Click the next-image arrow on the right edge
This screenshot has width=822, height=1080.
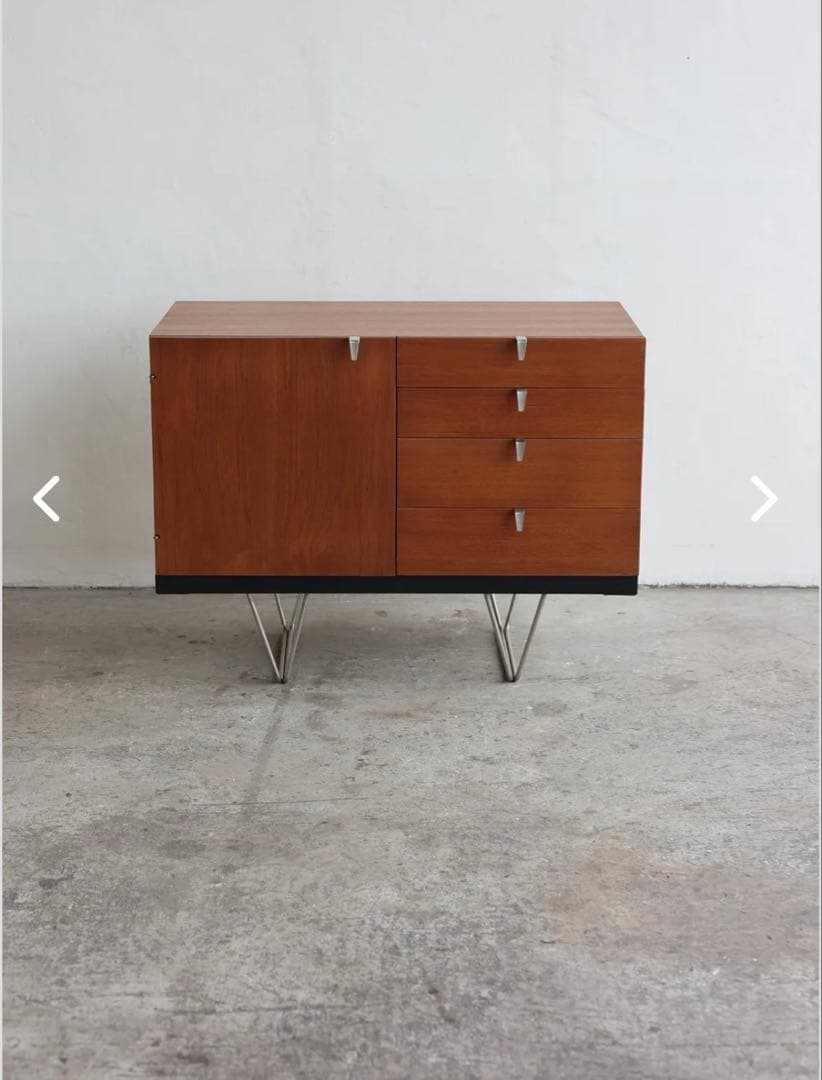764,497
